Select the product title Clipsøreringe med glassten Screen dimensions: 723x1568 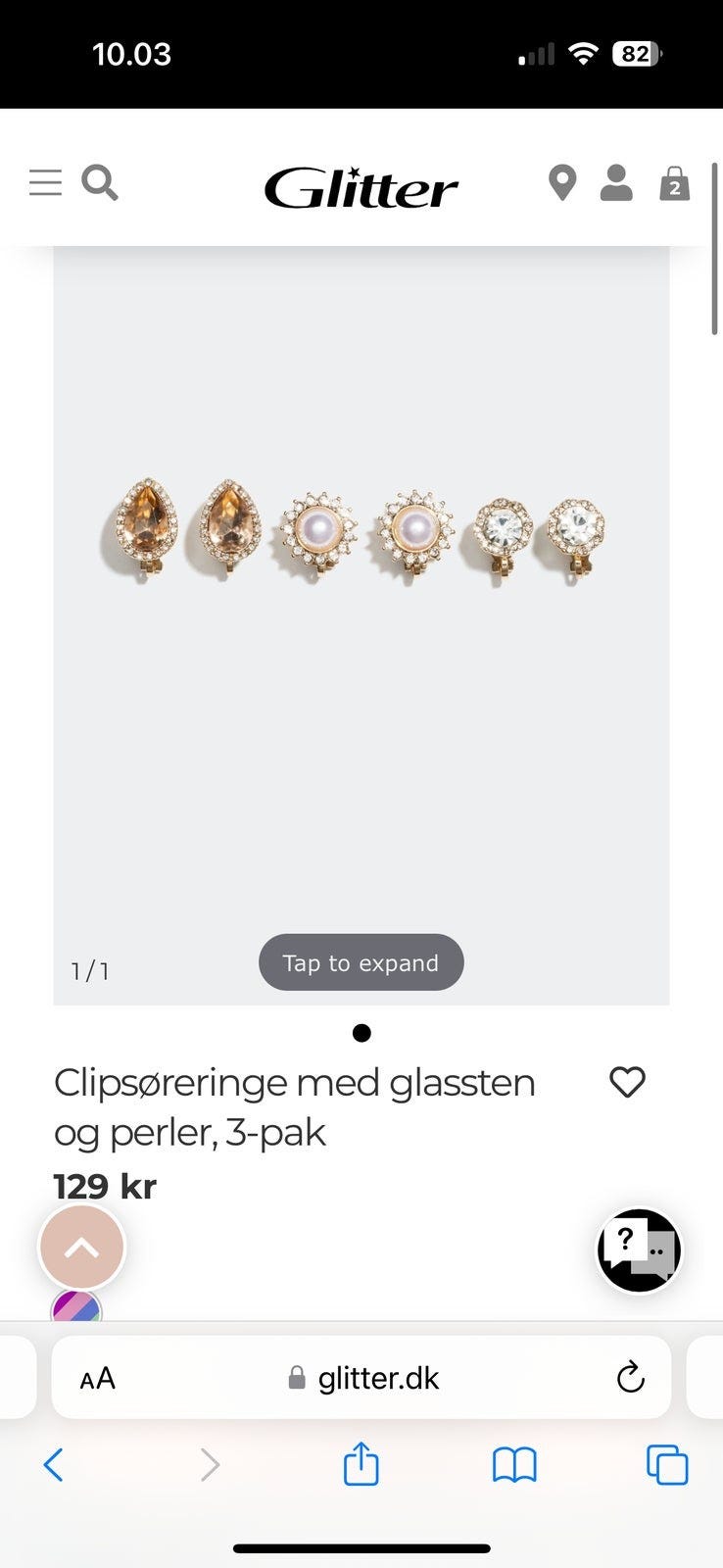coord(294,1082)
